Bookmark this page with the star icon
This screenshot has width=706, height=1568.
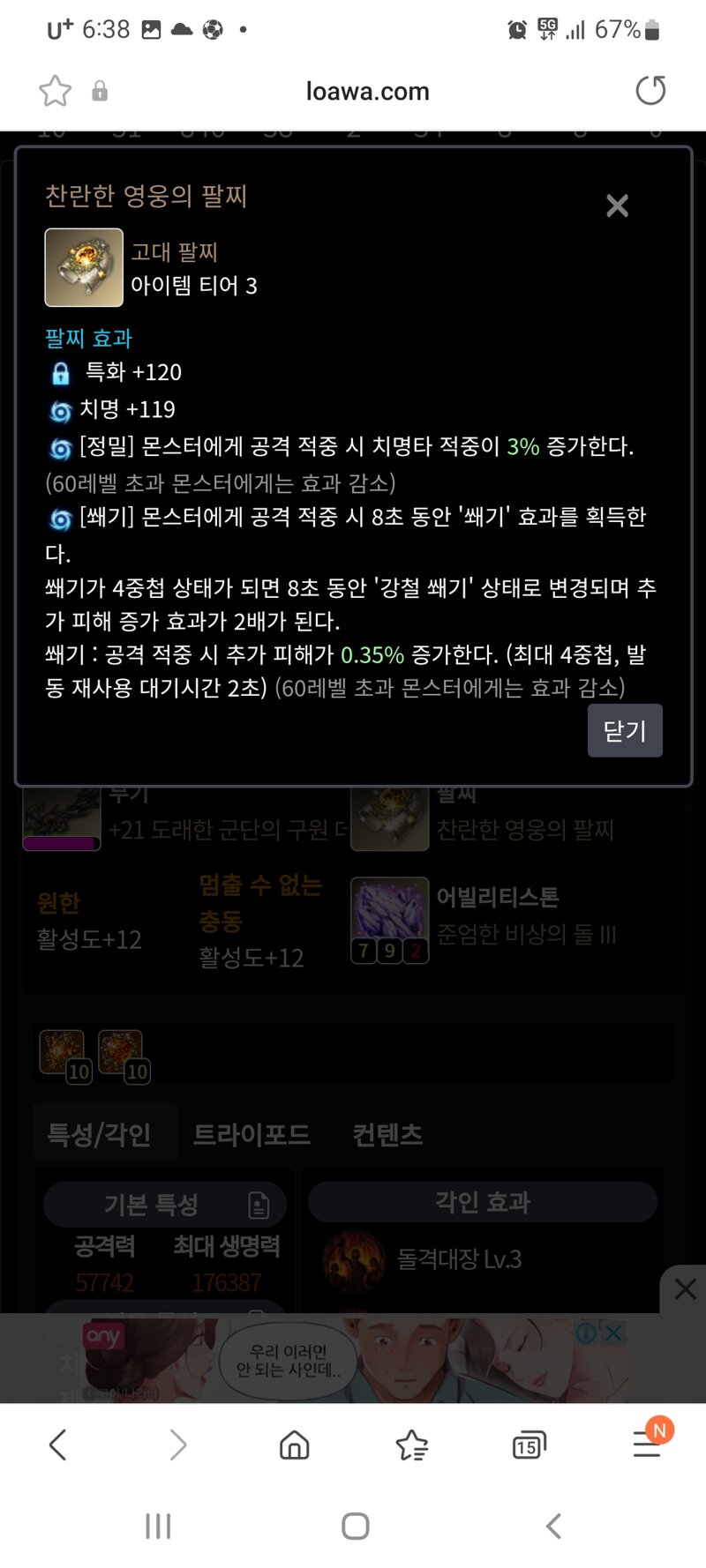[x=55, y=91]
